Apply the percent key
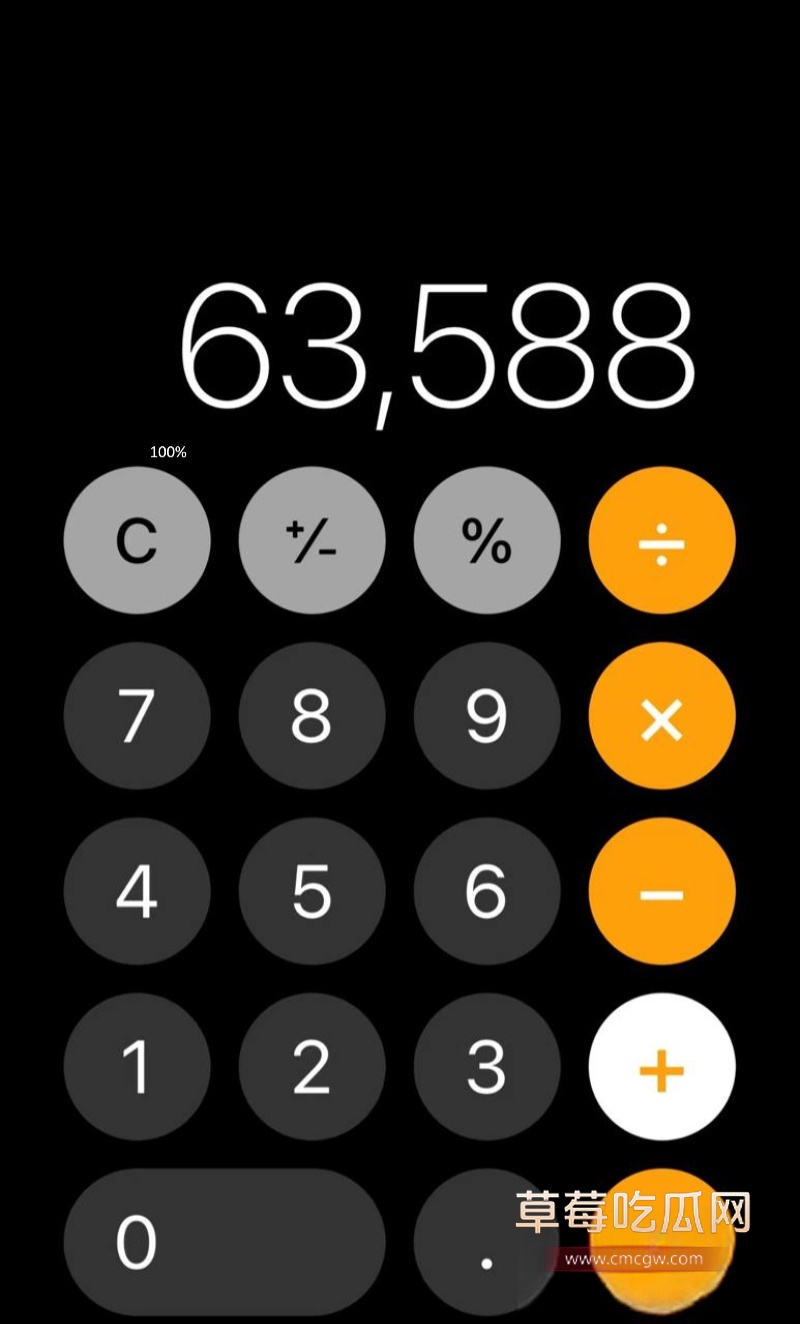This screenshot has height=1324, width=800. pos(487,541)
